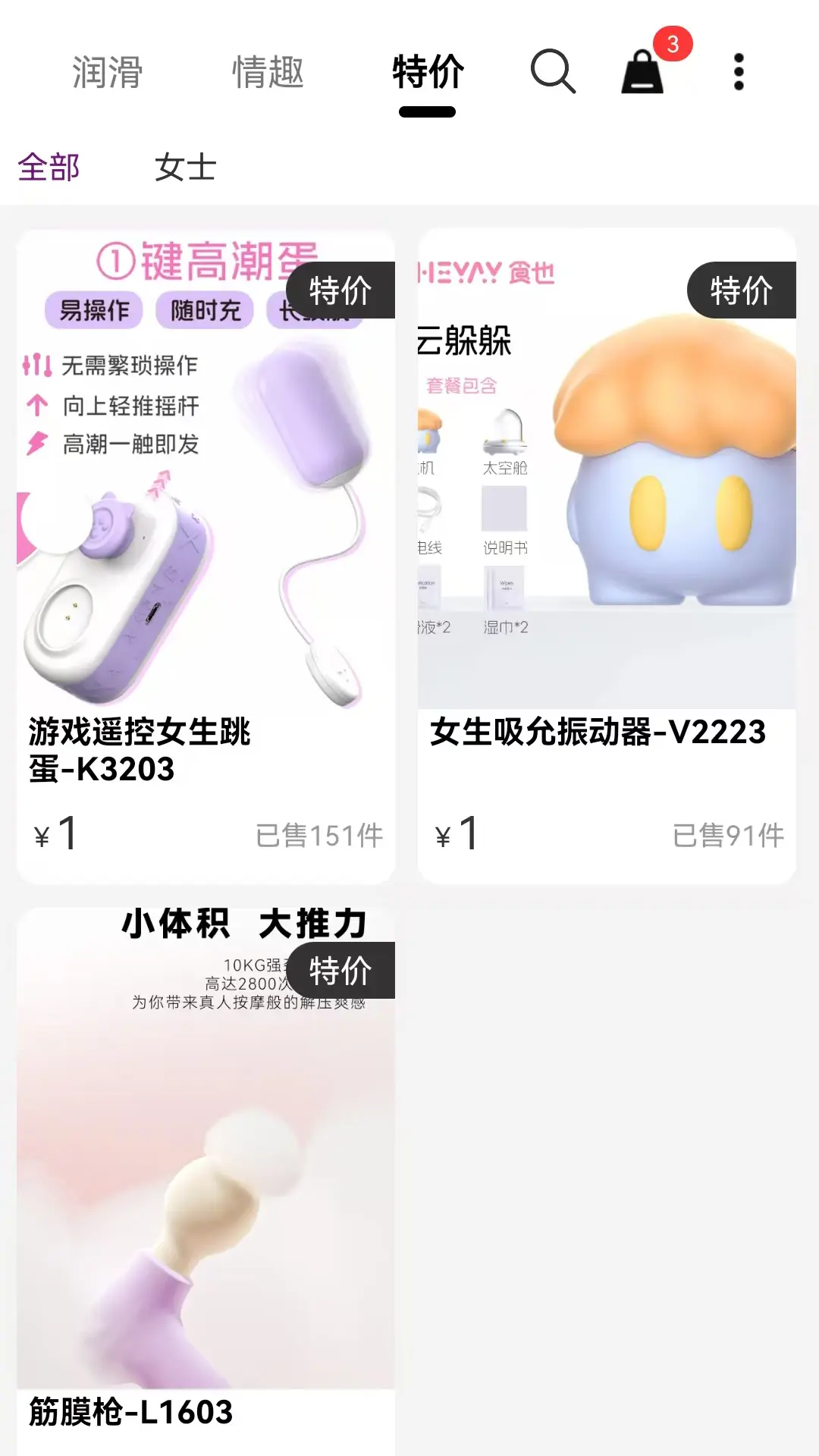The image size is (819, 1456).
Task: Tap the underline indicator beneath 特价
Action: tap(426, 111)
